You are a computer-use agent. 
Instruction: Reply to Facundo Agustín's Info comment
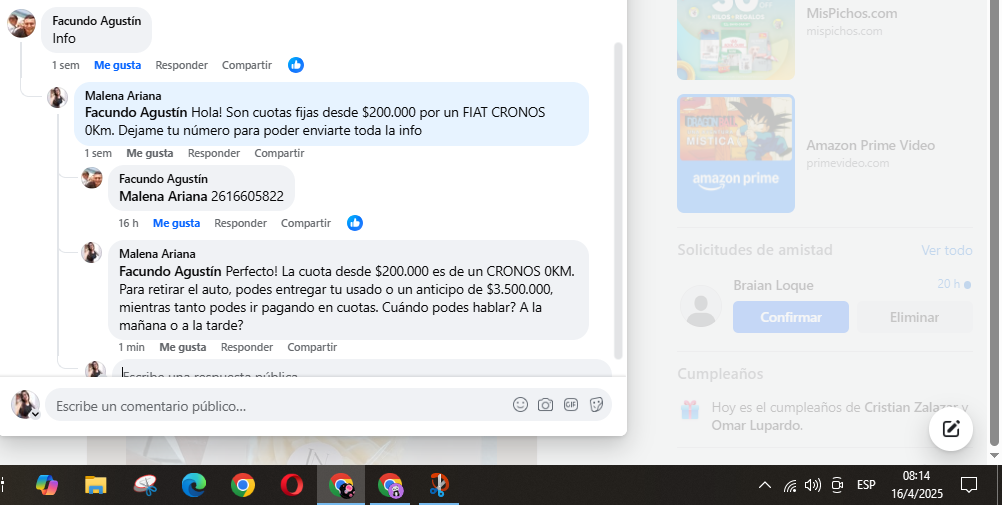point(181,65)
